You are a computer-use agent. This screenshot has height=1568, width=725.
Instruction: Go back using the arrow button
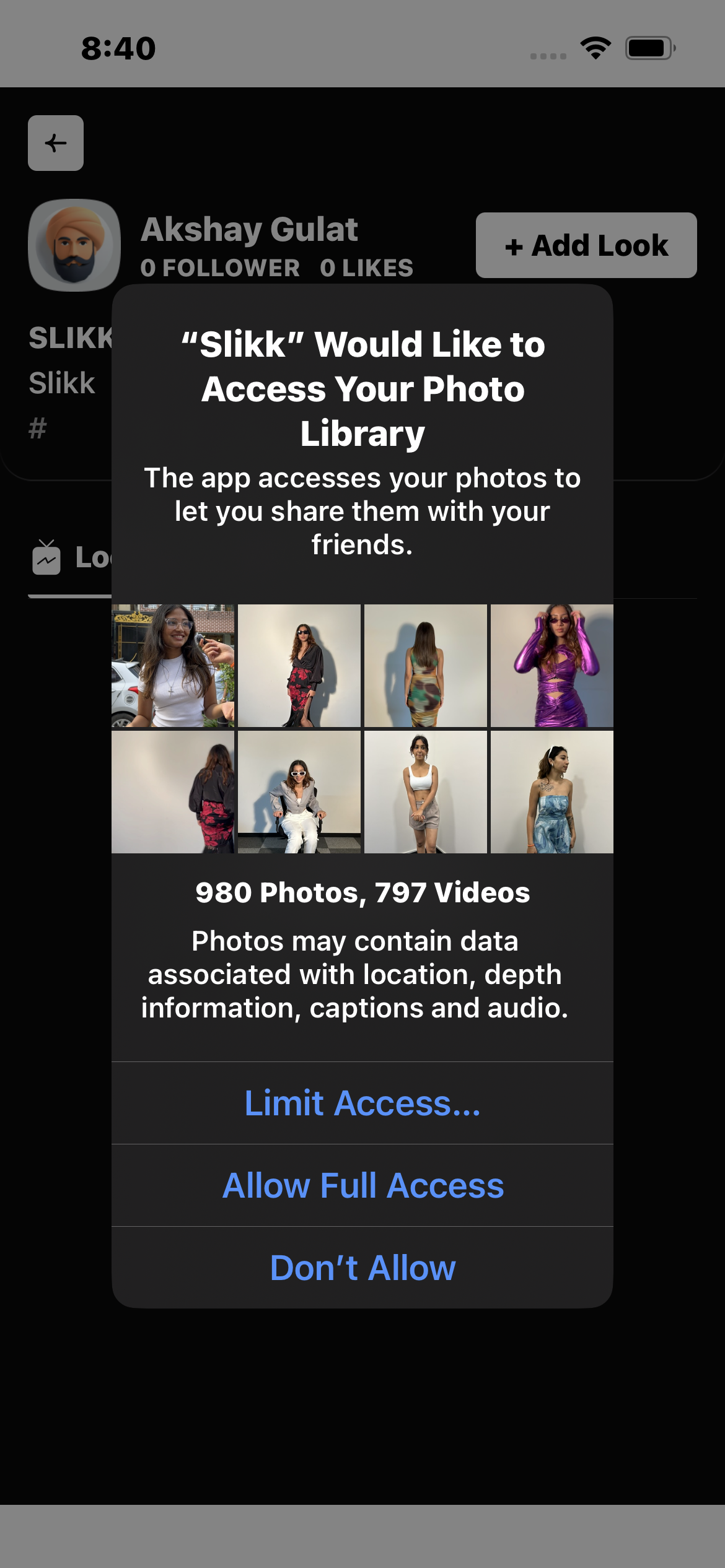56,143
